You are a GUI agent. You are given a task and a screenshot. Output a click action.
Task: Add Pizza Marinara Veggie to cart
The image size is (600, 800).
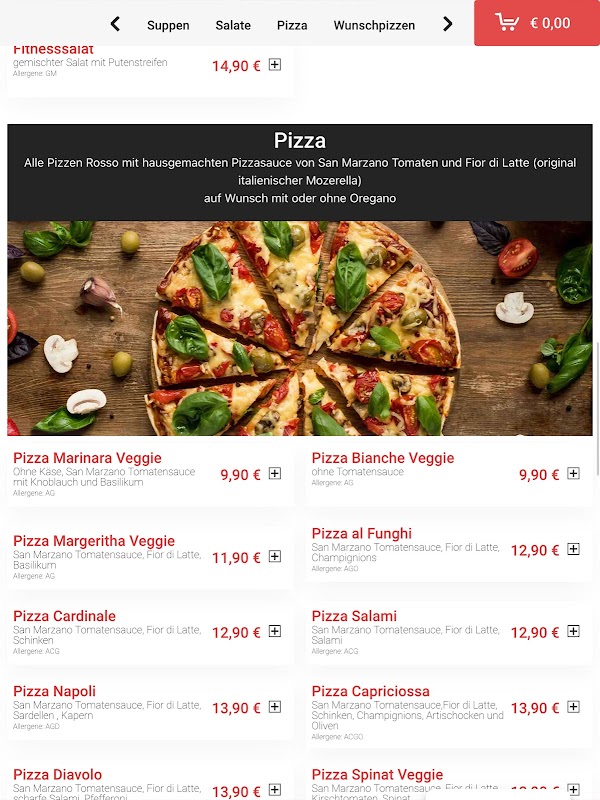click(x=275, y=474)
